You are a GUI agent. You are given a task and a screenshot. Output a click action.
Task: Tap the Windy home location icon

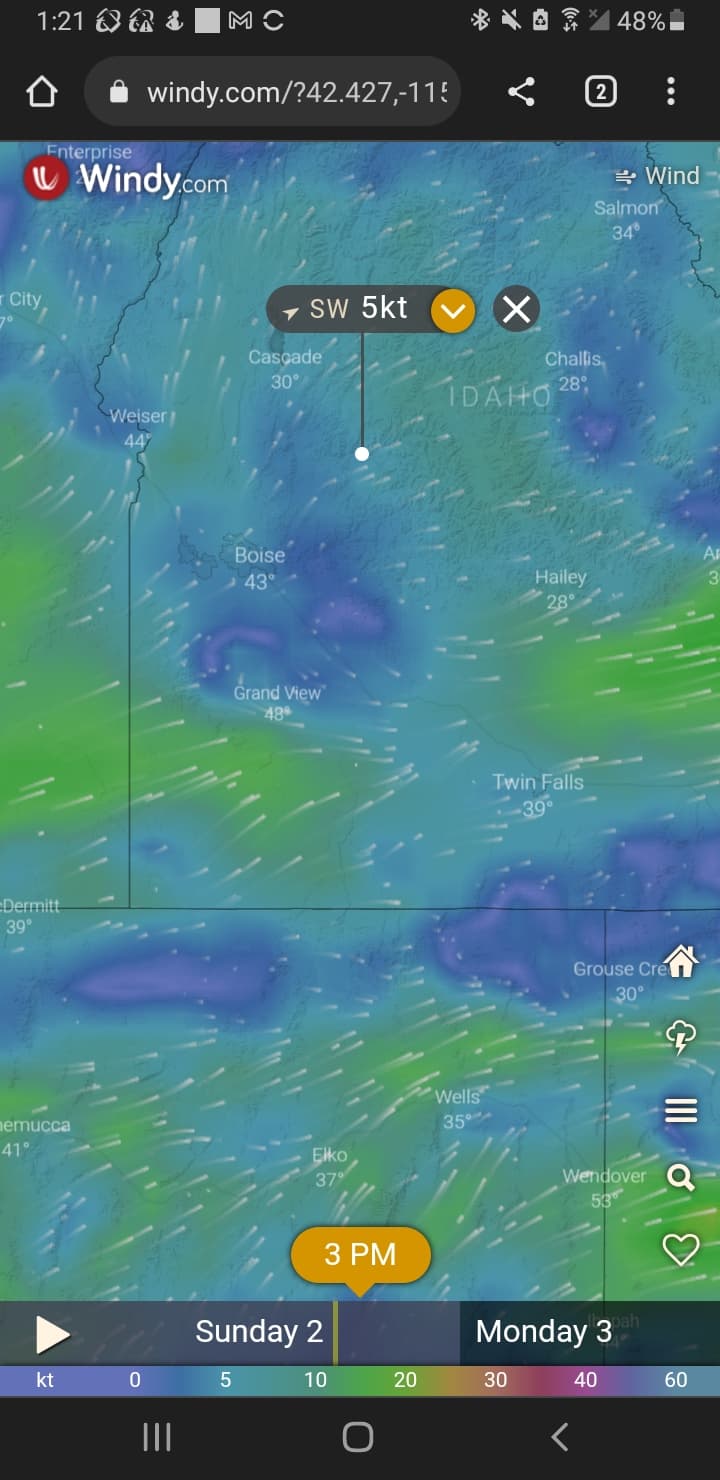681,962
